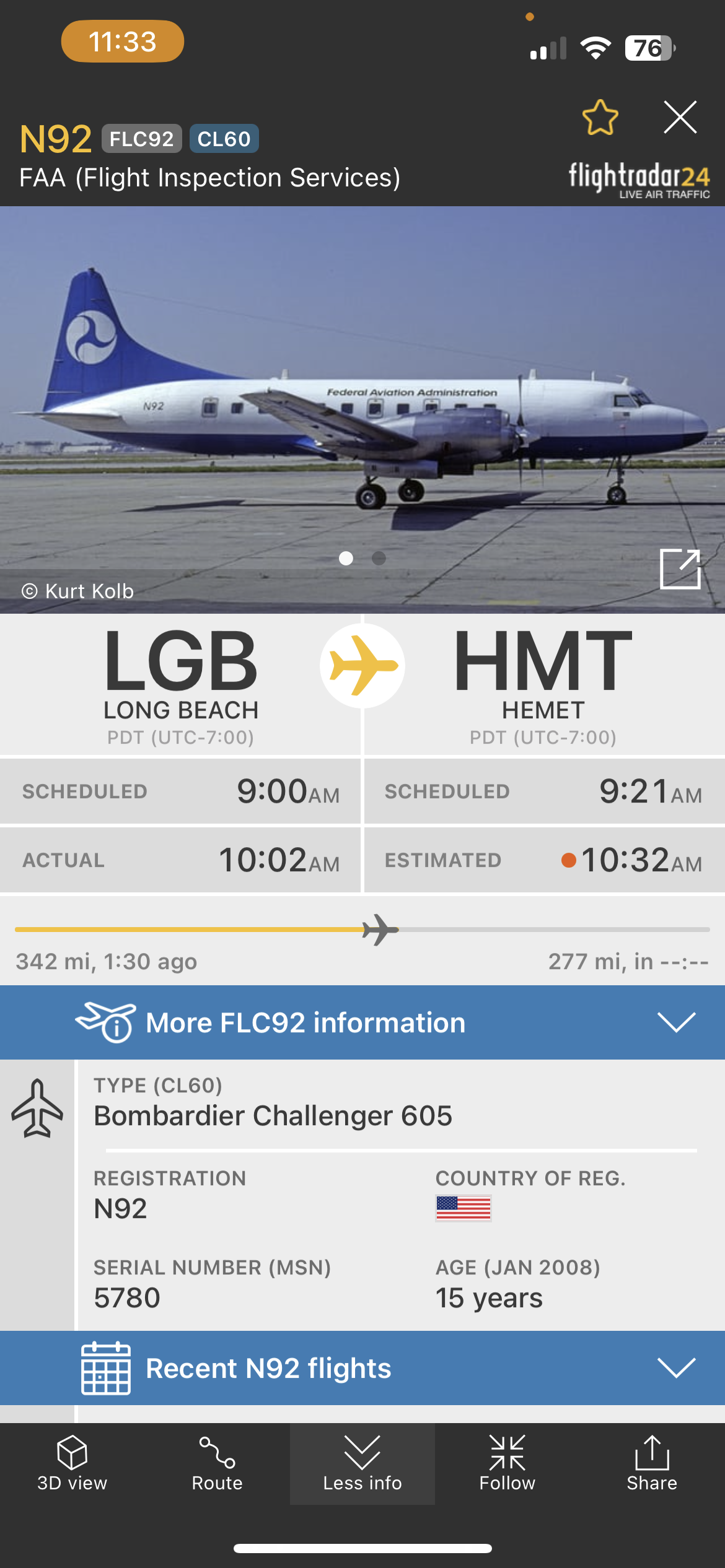Show the flight Route

point(217,1463)
